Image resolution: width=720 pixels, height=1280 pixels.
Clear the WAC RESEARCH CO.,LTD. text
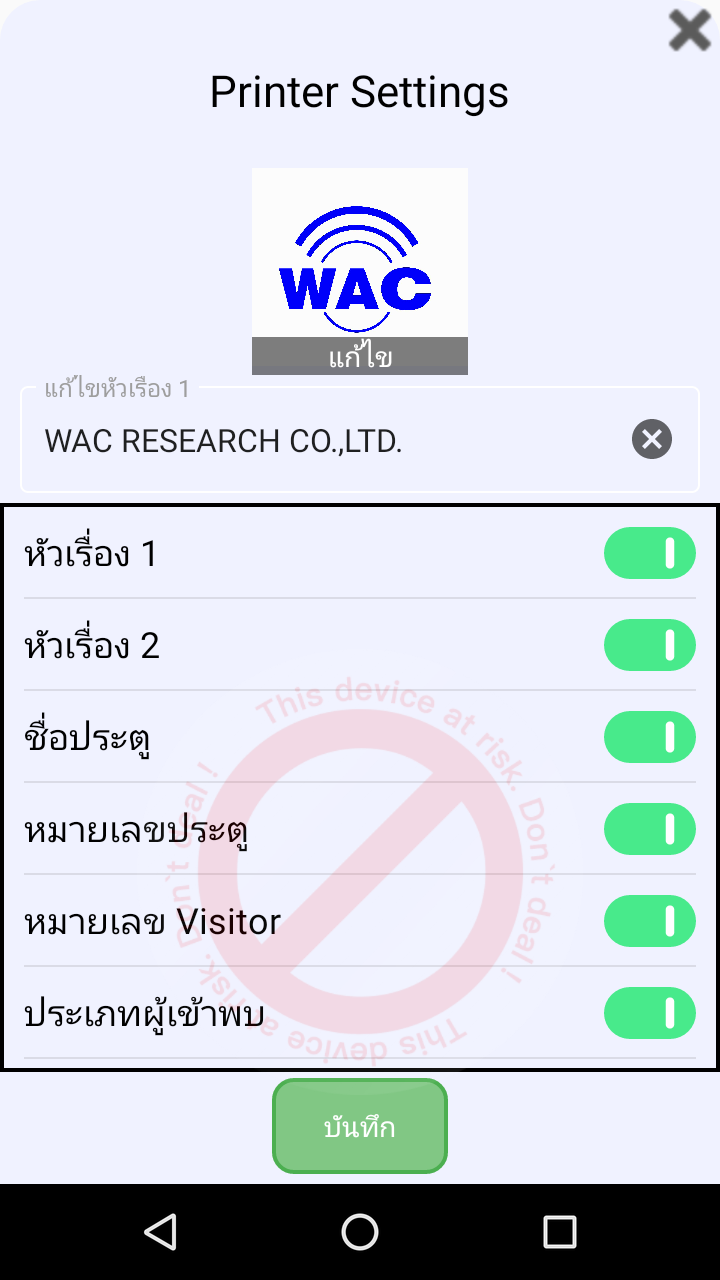click(x=652, y=439)
